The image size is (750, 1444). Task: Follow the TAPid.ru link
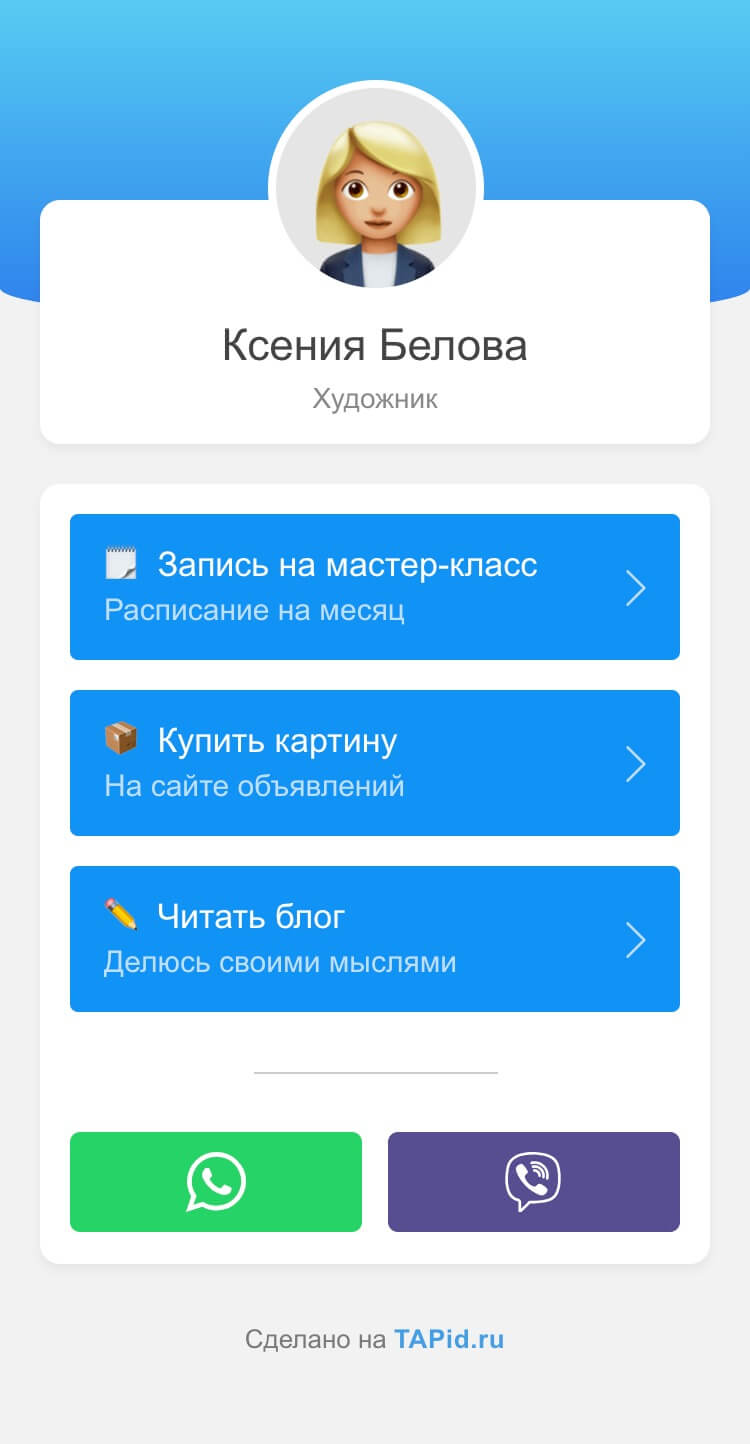tap(448, 1339)
